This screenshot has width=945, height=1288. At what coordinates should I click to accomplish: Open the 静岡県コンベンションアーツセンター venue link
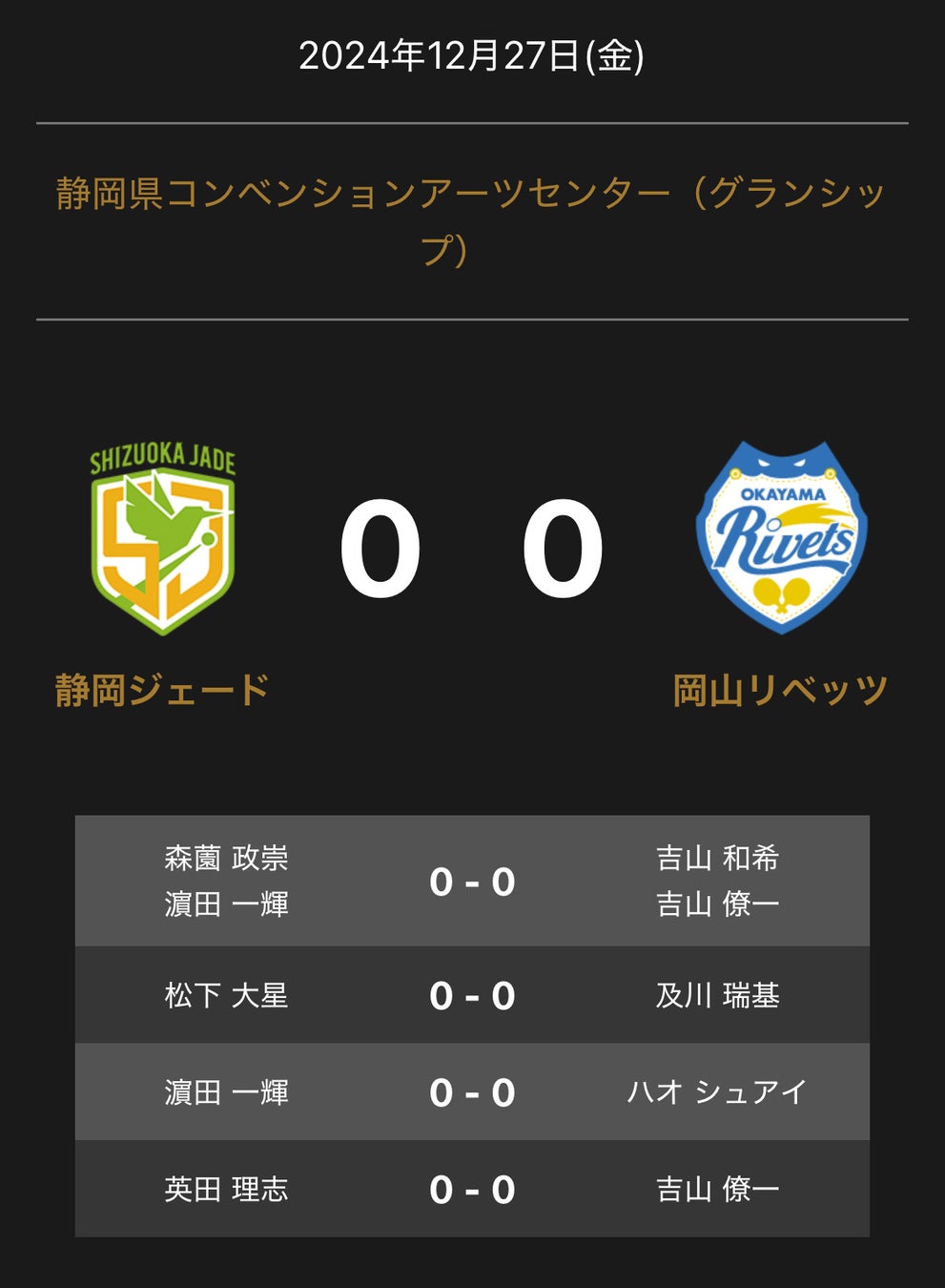(471, 194)
